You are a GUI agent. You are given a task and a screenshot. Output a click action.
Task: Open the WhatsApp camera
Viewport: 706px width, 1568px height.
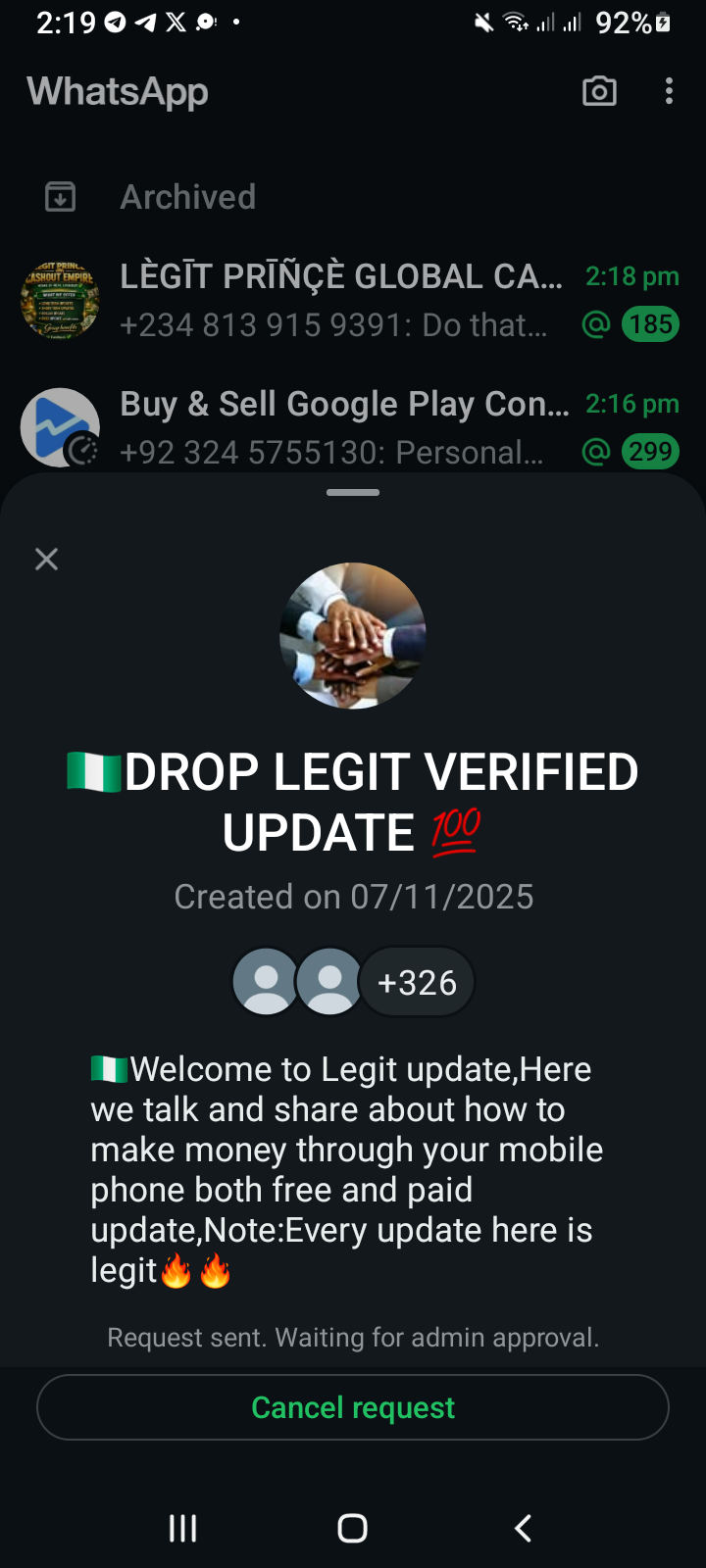coord(599,91)
